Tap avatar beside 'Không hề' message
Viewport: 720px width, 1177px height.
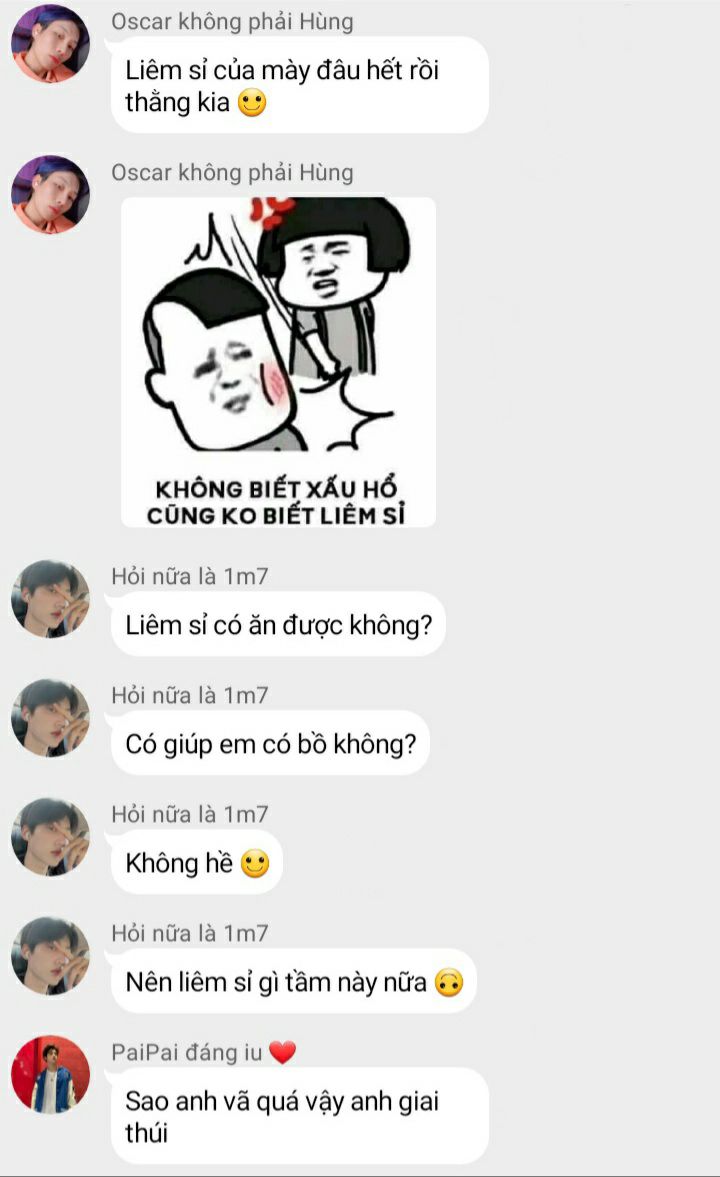click(50, 837)
